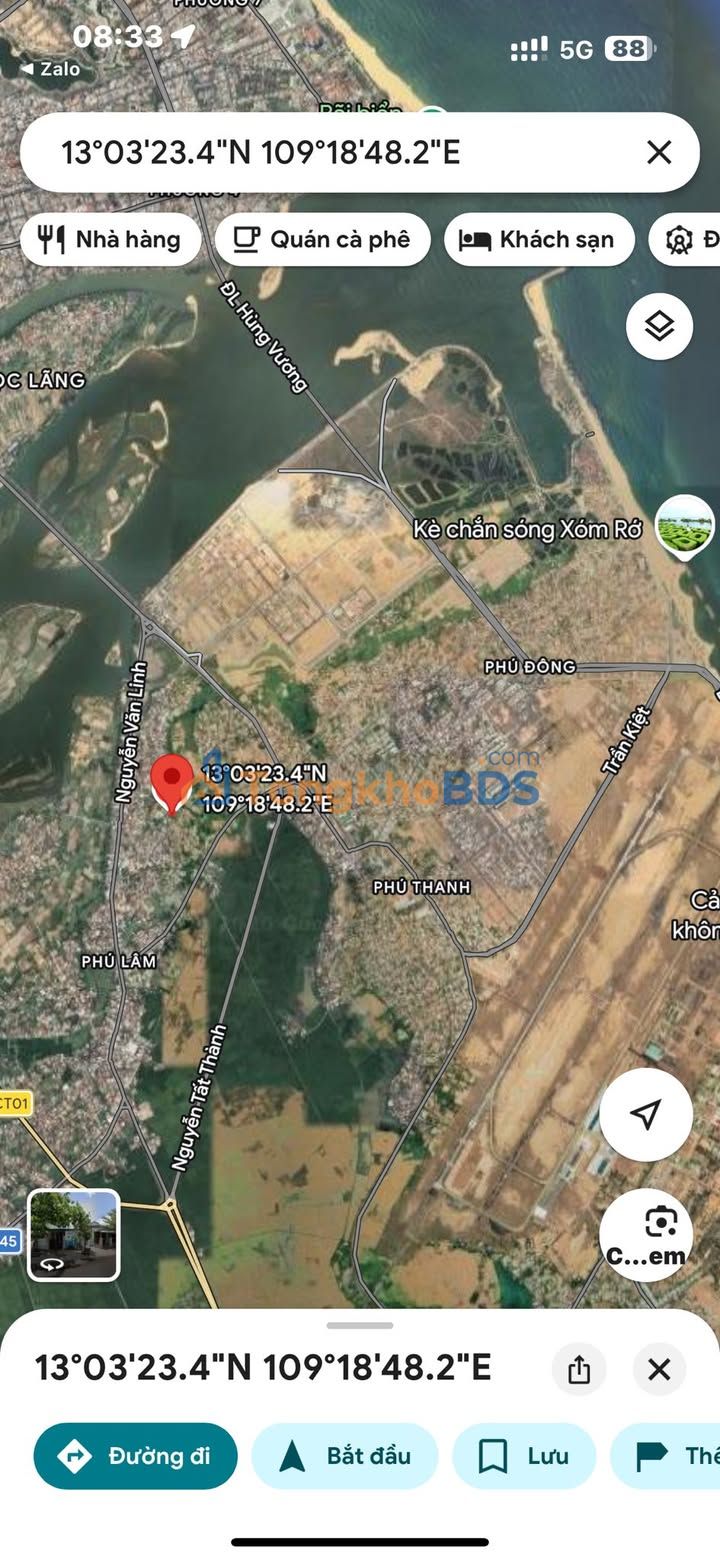Clear the coordinates in the search bar
This screenshot has width=720, height=1560.
coord(658,152)
